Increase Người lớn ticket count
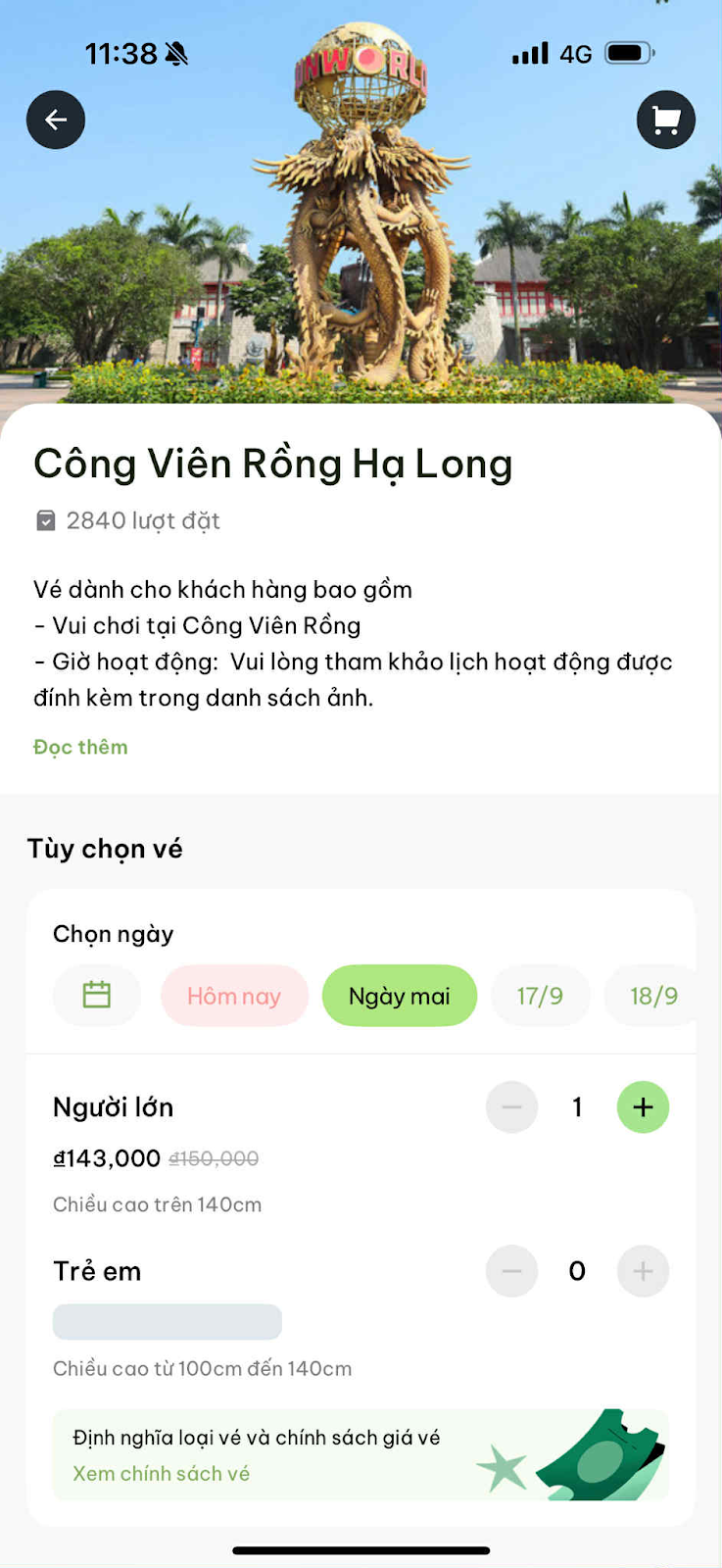Image resolution: width=722 pixels, height=1568 pixels. coord(643,1107)
